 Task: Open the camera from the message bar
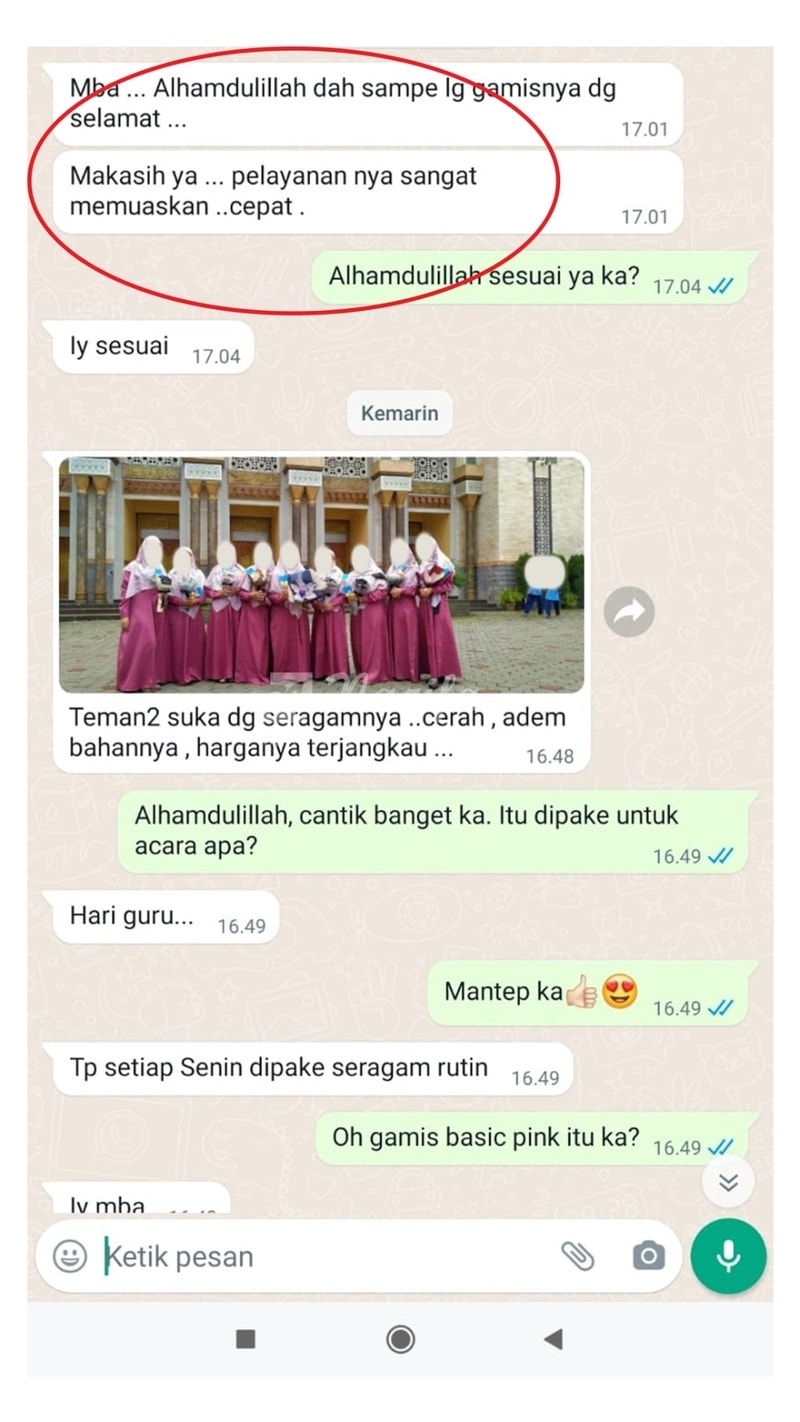[x=648, y=1256]
